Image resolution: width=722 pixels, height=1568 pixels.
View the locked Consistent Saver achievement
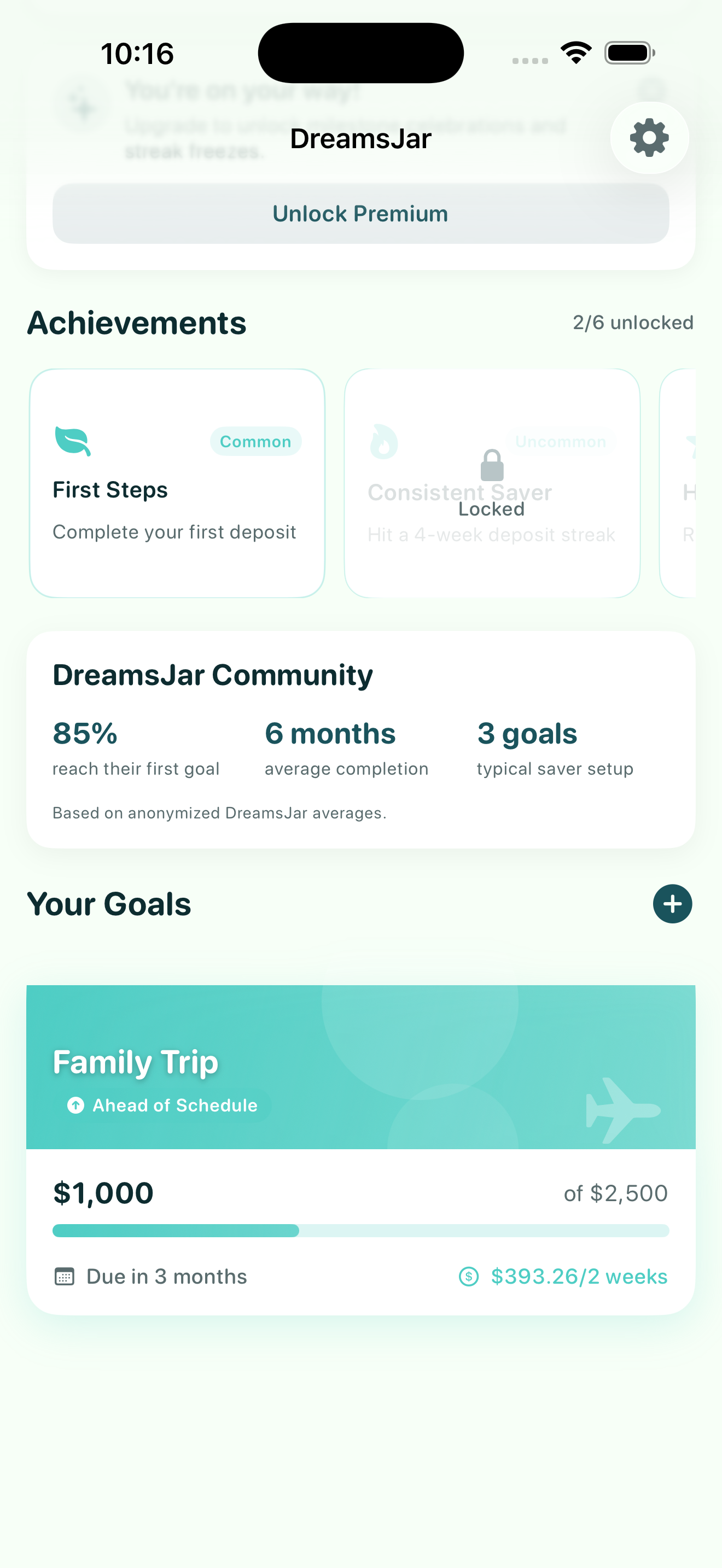(x=492, y=483)
